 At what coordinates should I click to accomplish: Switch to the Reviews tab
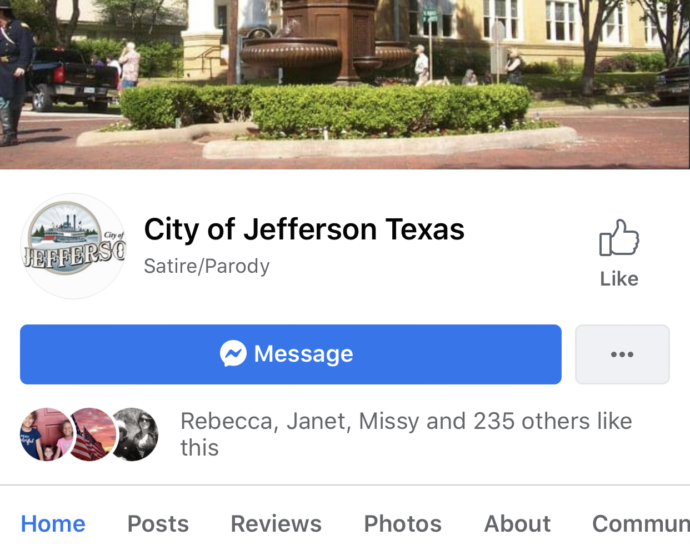tap(276, 523)
